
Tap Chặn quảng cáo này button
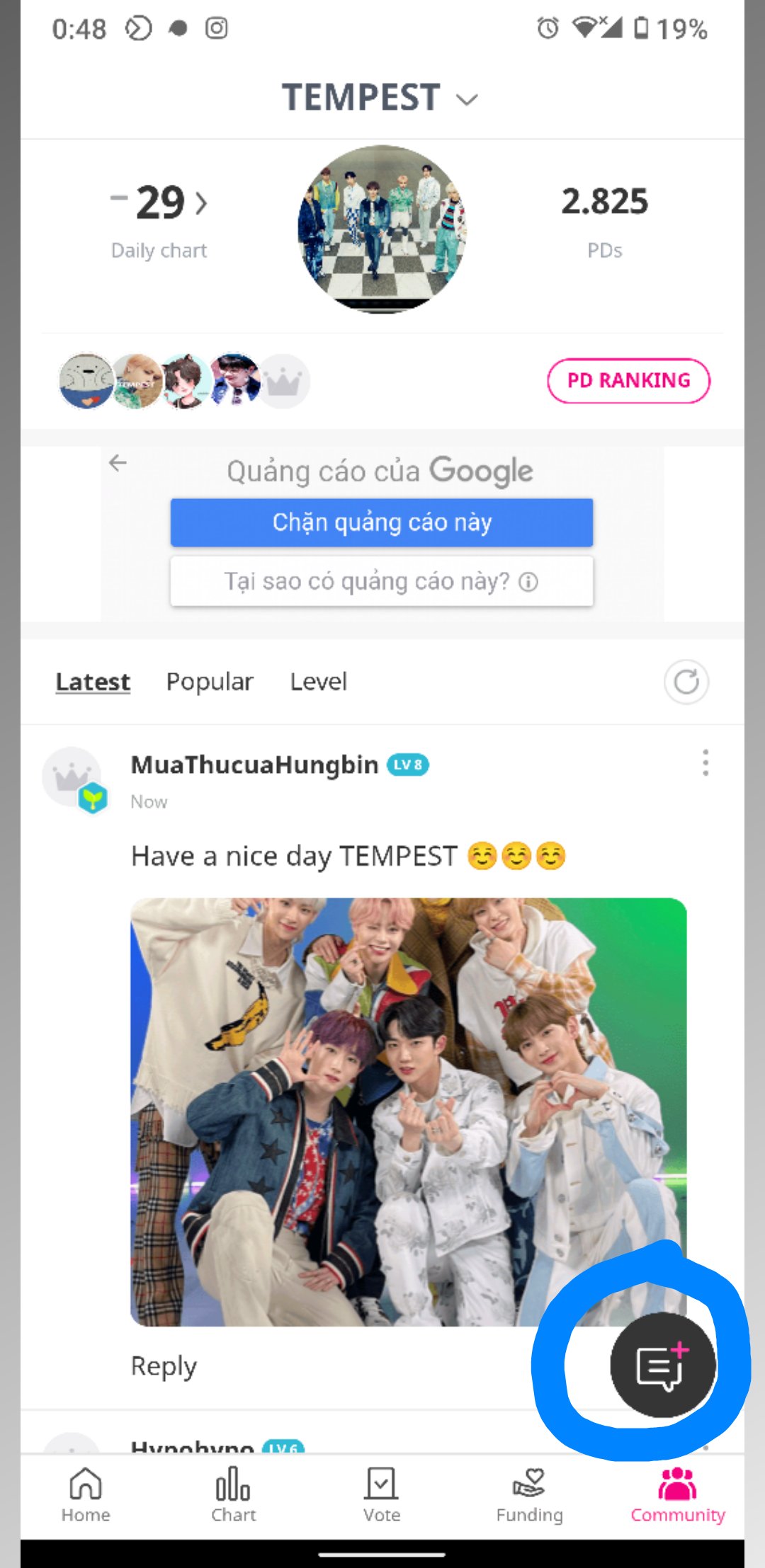tap(381, 522)
